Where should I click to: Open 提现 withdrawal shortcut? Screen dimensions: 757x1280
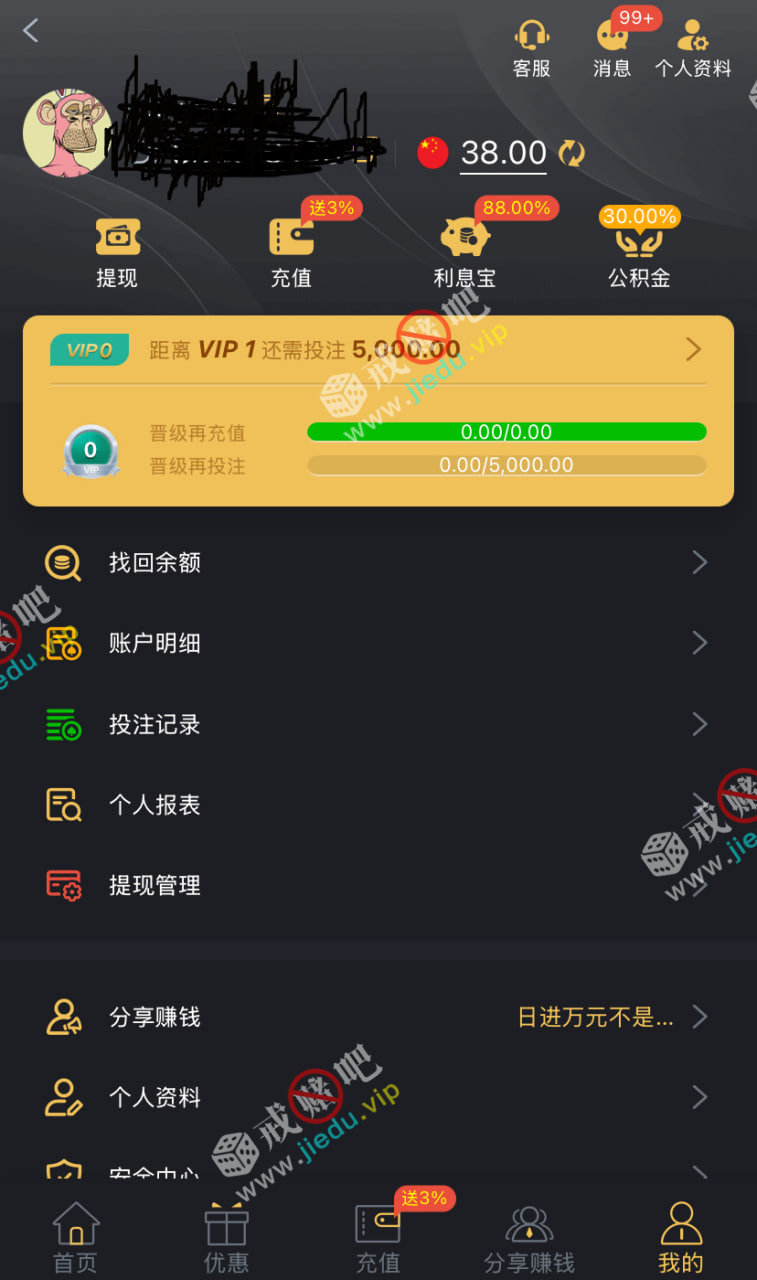pyautogui.click(x=117, y=254)
